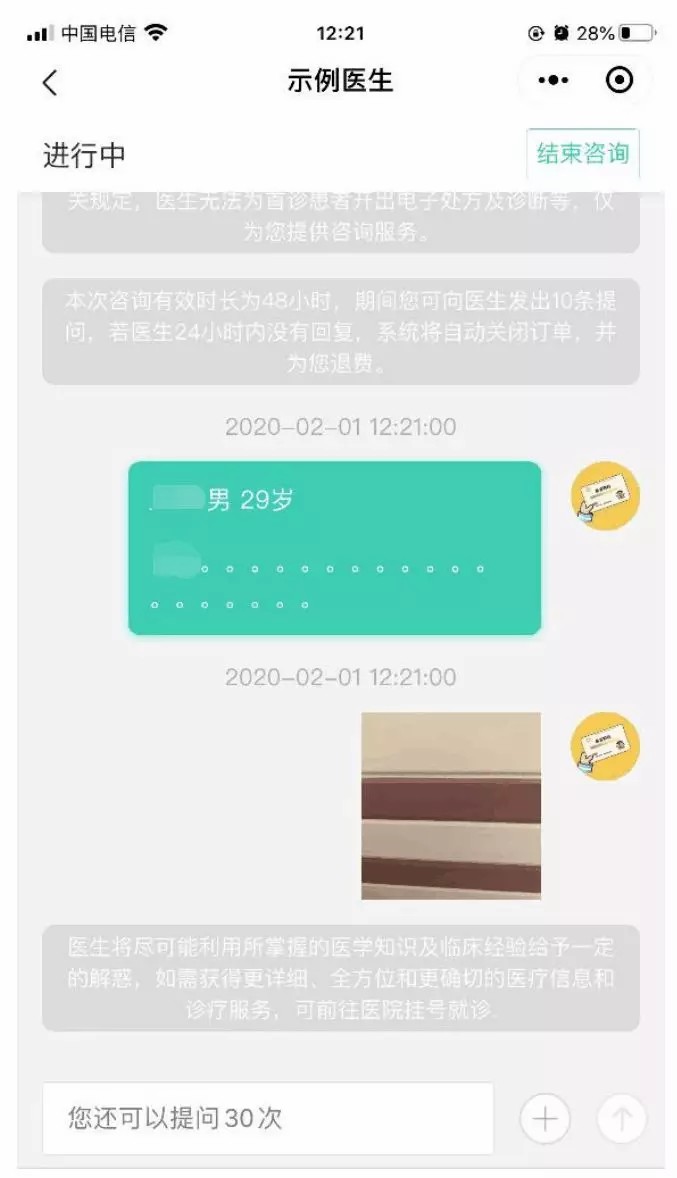Open the mini program three-dot menu
Image resolution: width=677 pixels, height=1178 pixels.
(x=553, y=81)
